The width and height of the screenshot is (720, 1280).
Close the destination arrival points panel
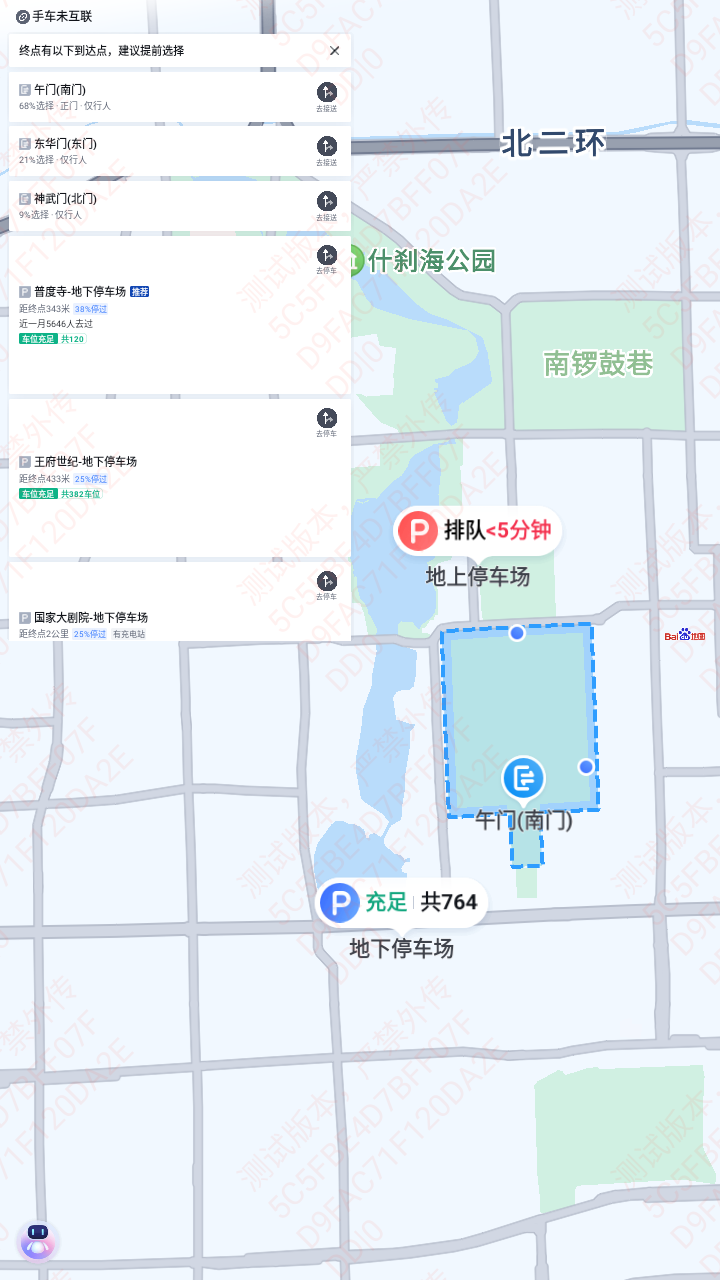pyautogui.click(x=334, y=51)
